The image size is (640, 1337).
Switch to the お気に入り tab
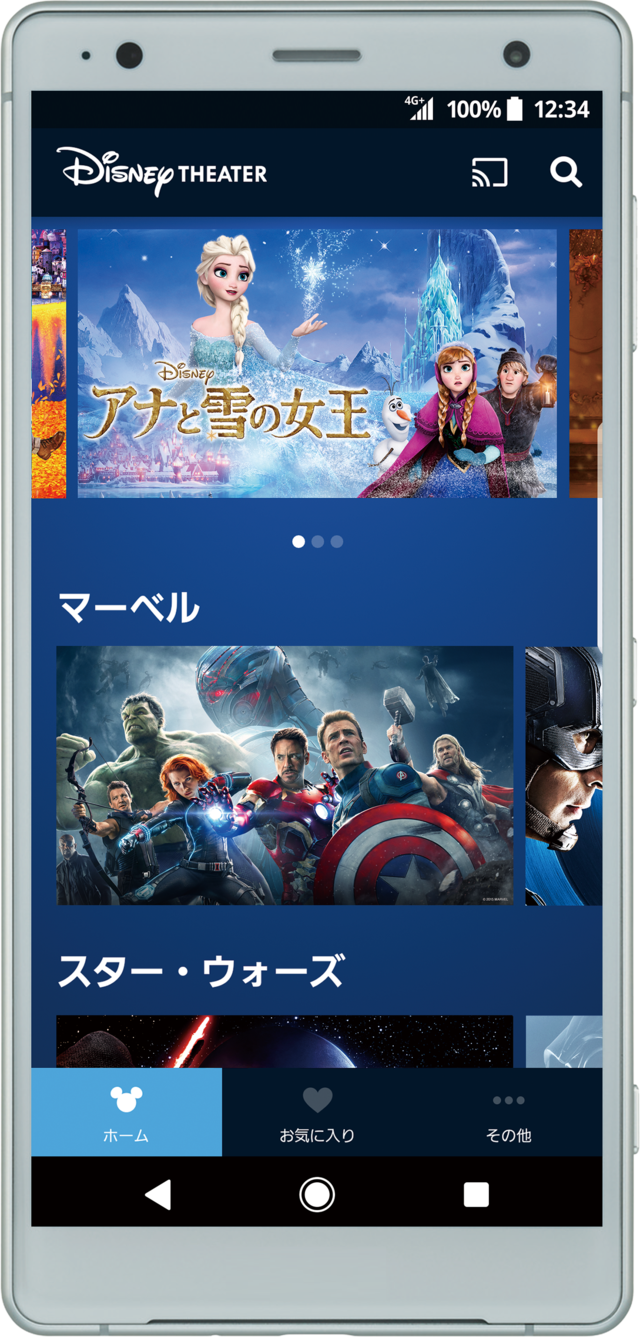click(317, 1112)
